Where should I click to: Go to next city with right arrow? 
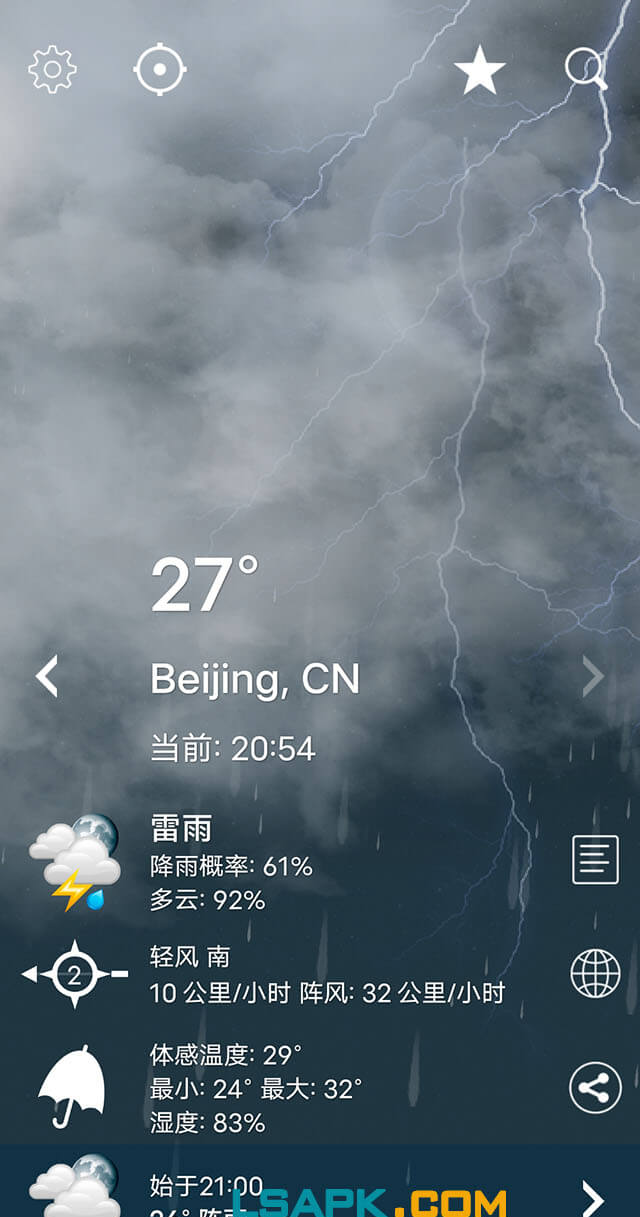click(593, 677)
